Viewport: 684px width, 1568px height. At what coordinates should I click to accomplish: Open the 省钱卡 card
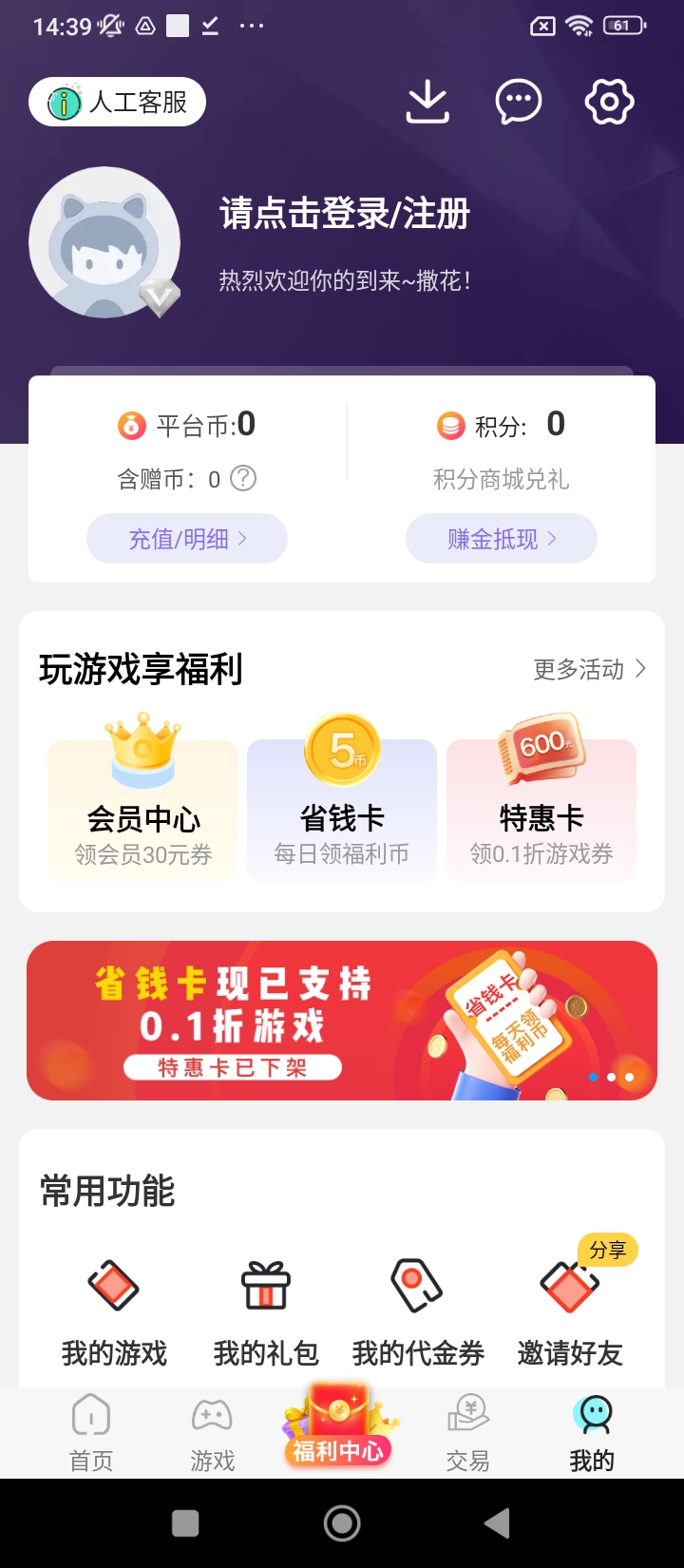tap(342, 808)
